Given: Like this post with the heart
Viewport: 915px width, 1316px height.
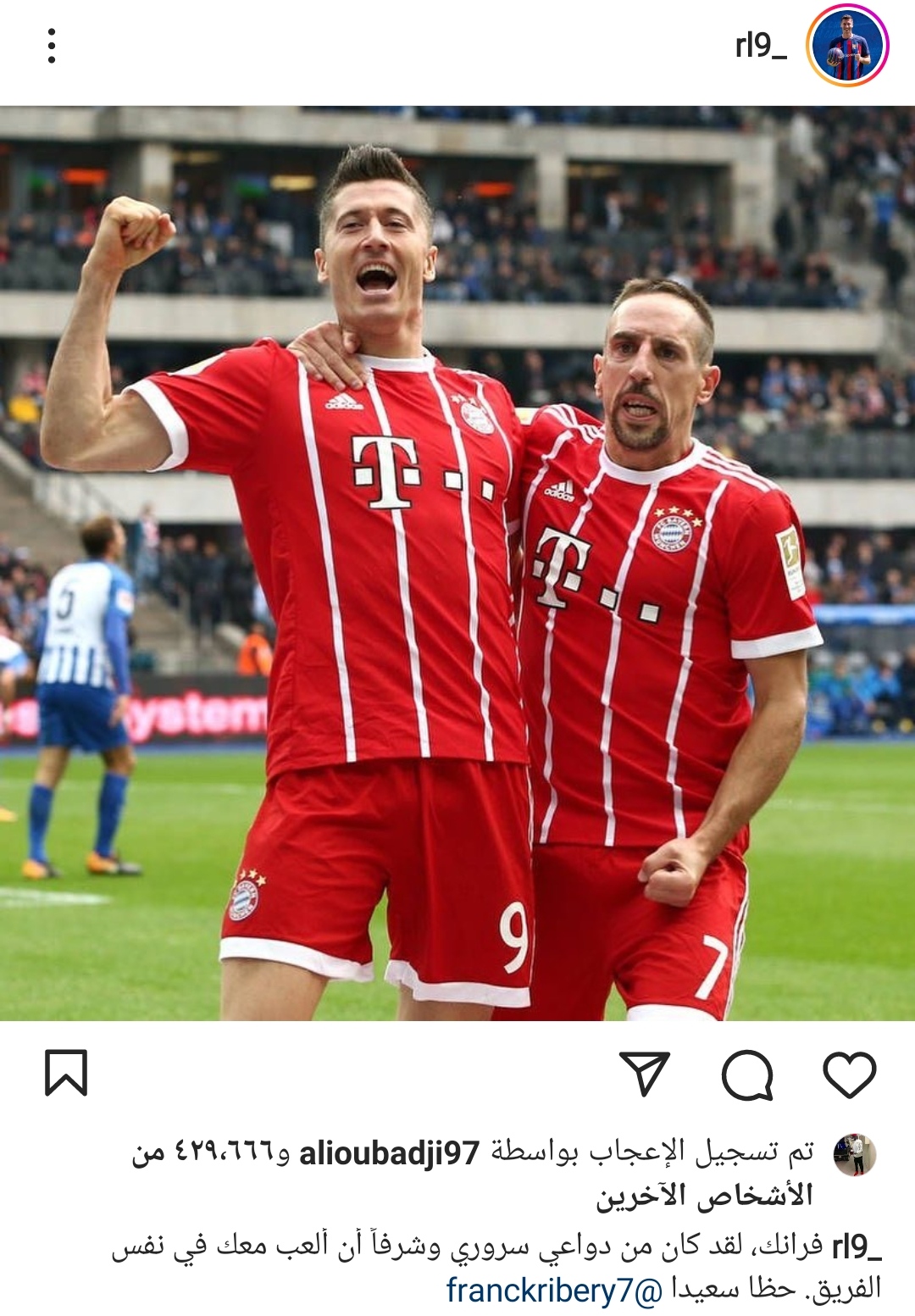Looking at the screenshot, I should point(849,1074).
